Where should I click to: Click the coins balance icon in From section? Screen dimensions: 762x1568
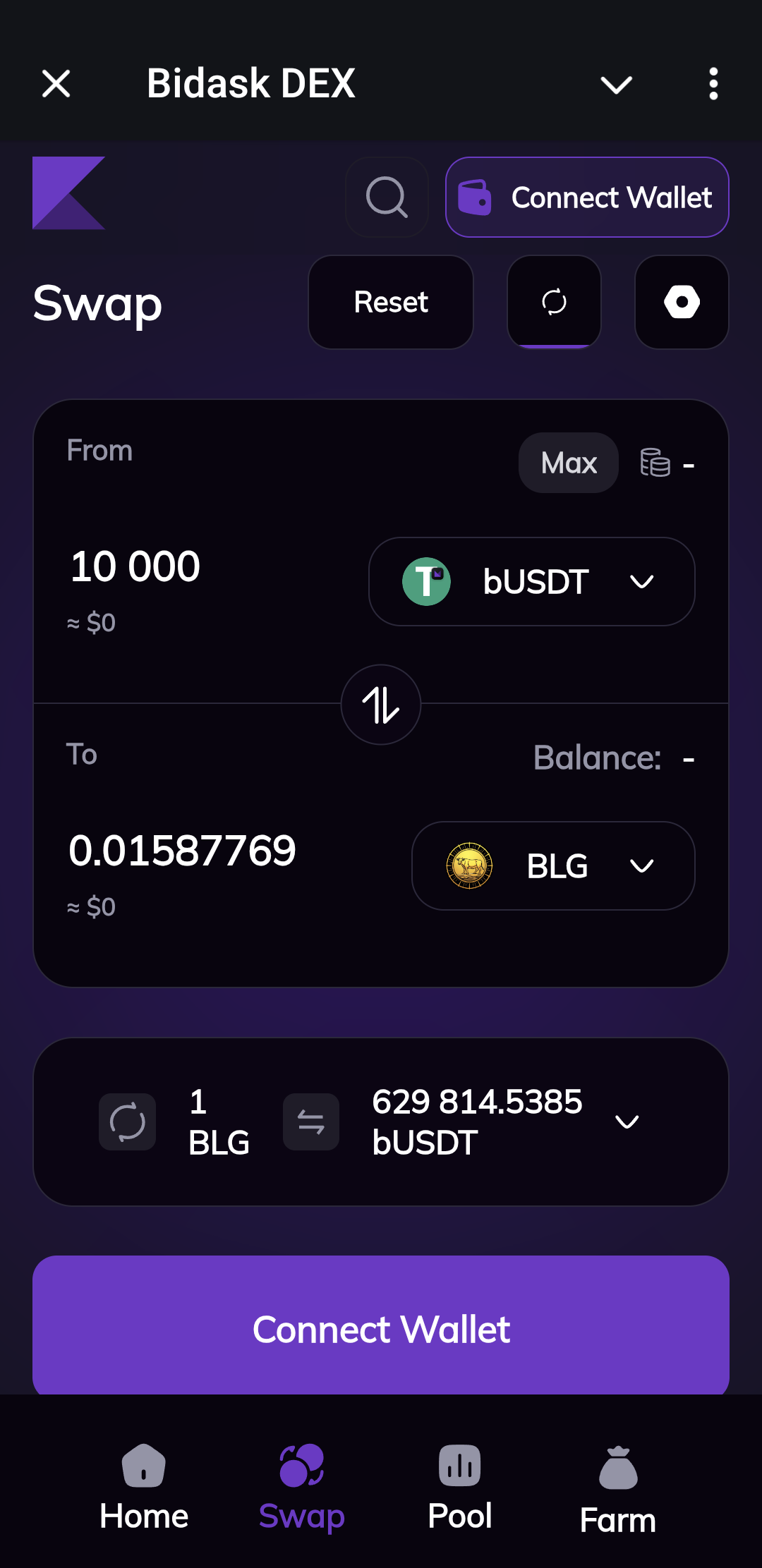(654, 463)
